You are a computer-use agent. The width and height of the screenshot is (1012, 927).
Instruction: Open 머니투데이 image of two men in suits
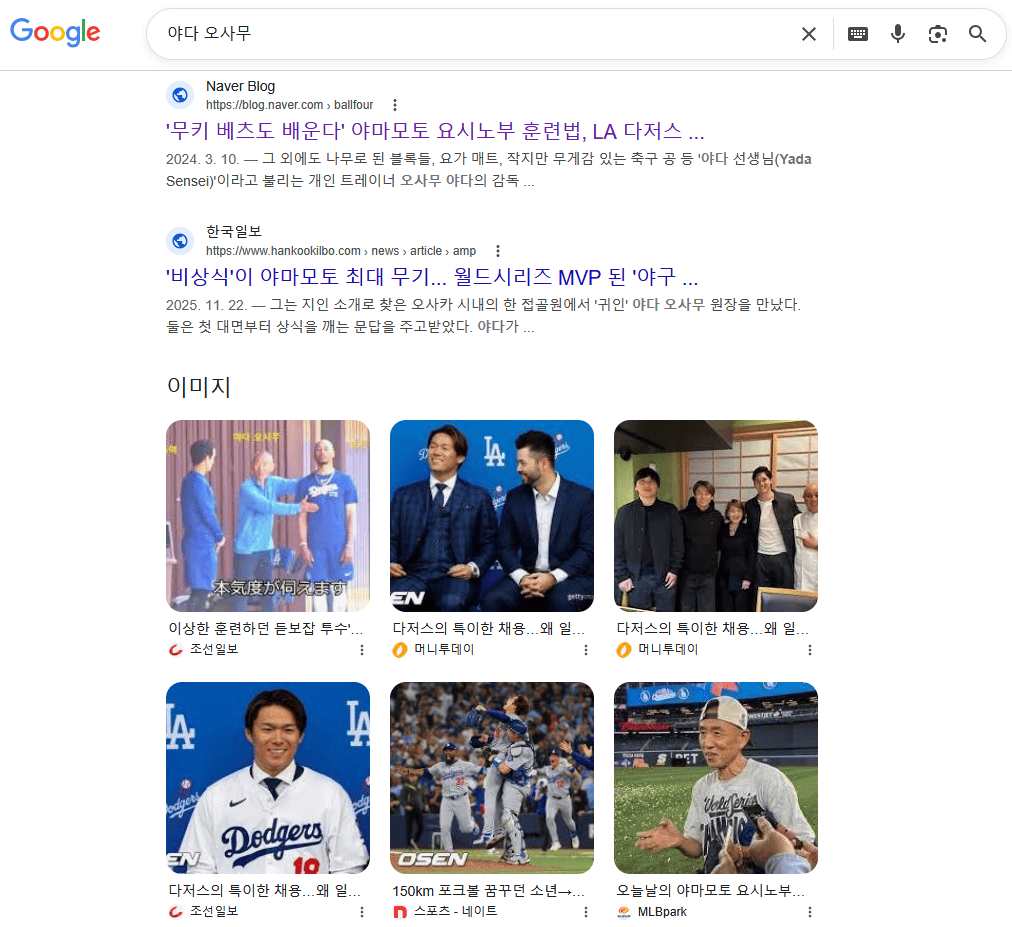click(x=491, y=515)
